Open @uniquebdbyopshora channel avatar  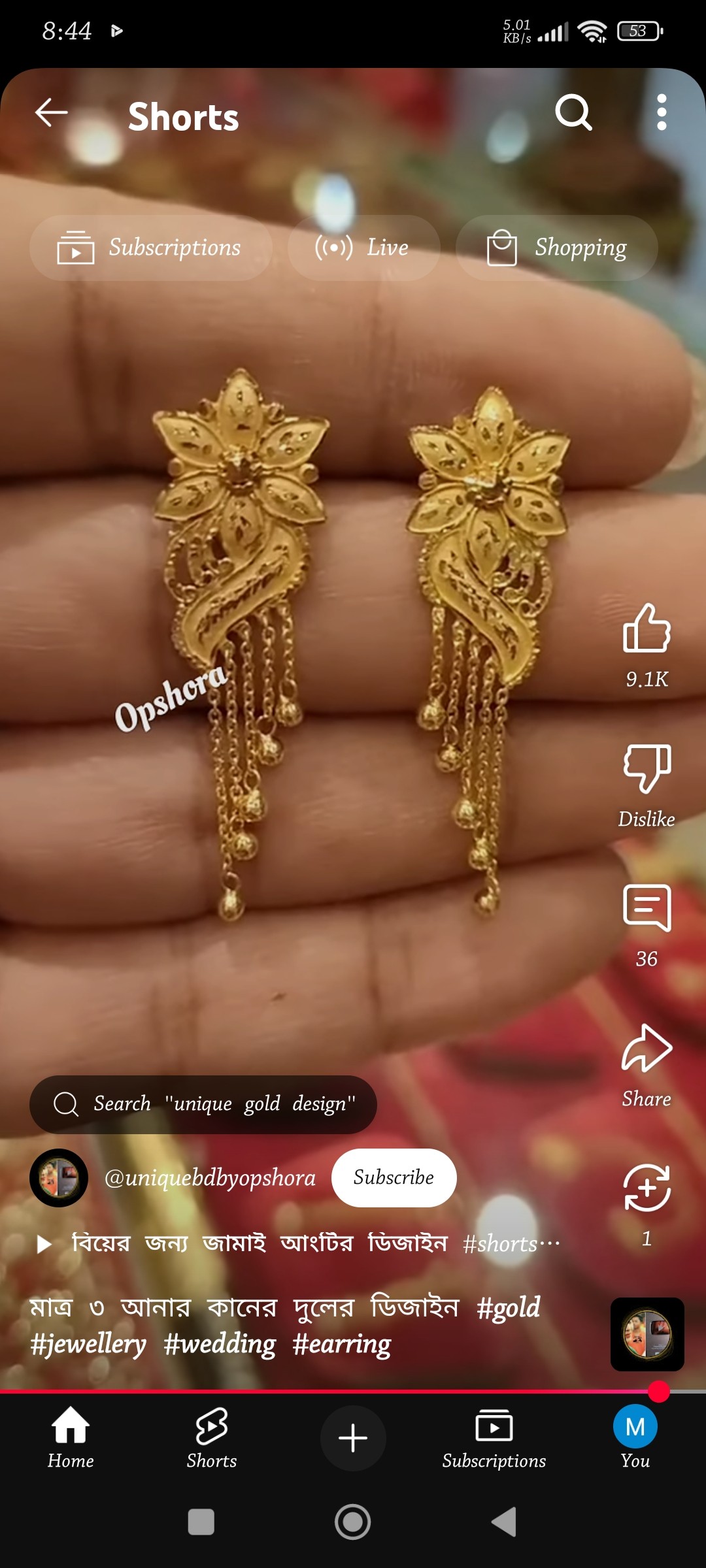(59, 1177)
